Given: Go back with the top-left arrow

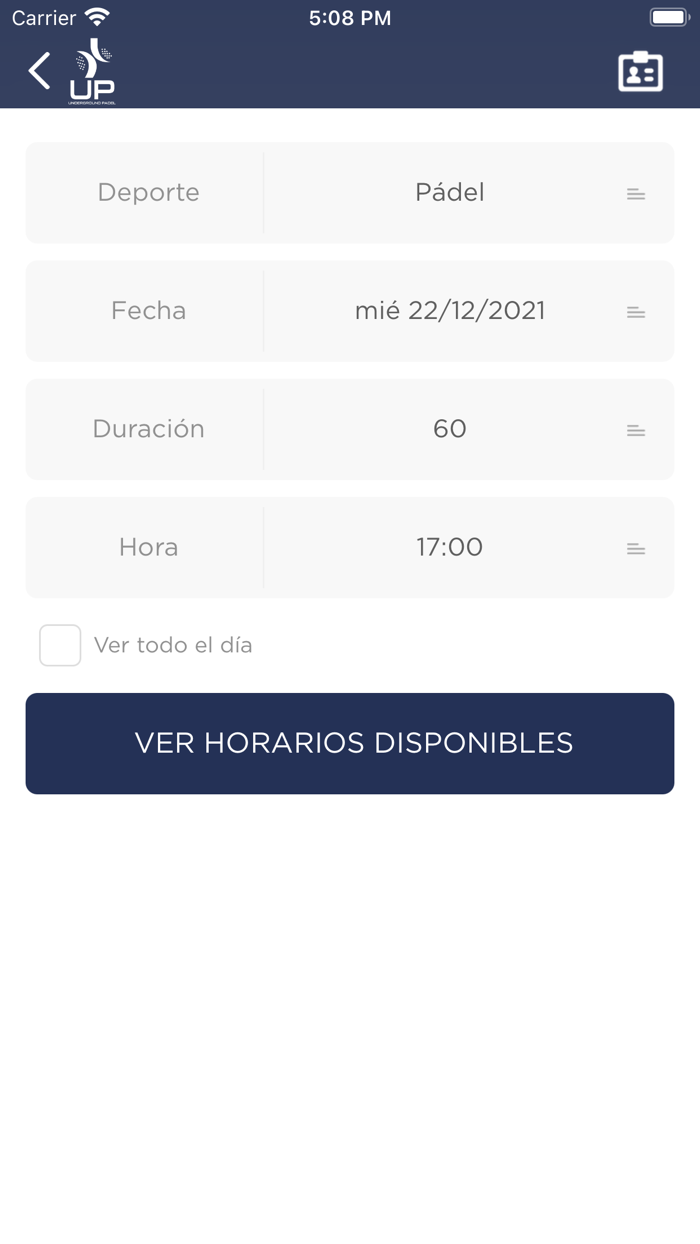Looking at the screenshot, I should point(39,72).
